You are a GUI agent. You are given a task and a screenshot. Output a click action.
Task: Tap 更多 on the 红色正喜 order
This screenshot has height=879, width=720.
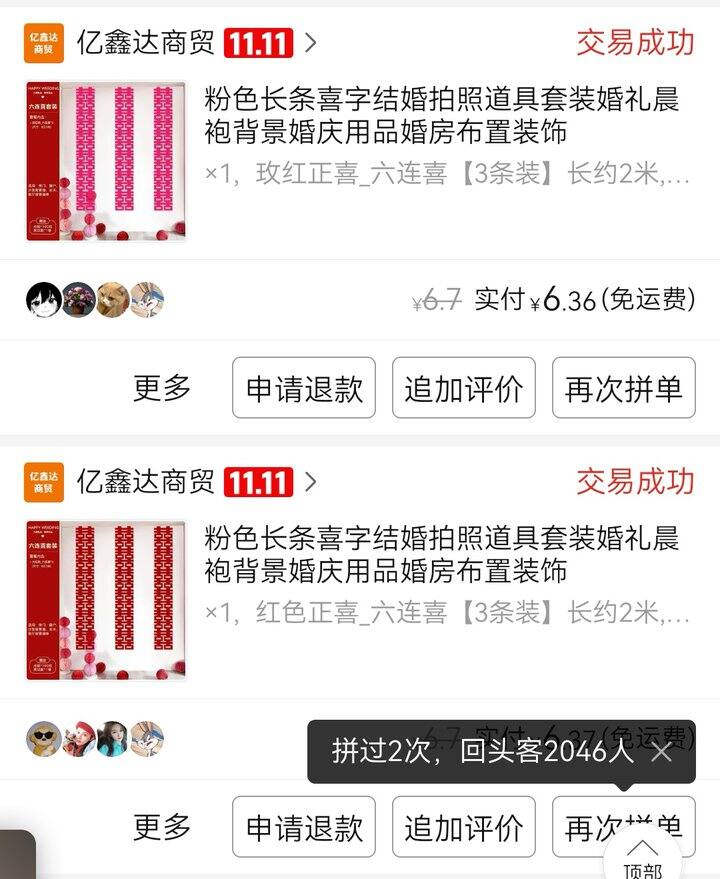click(162, 827)
